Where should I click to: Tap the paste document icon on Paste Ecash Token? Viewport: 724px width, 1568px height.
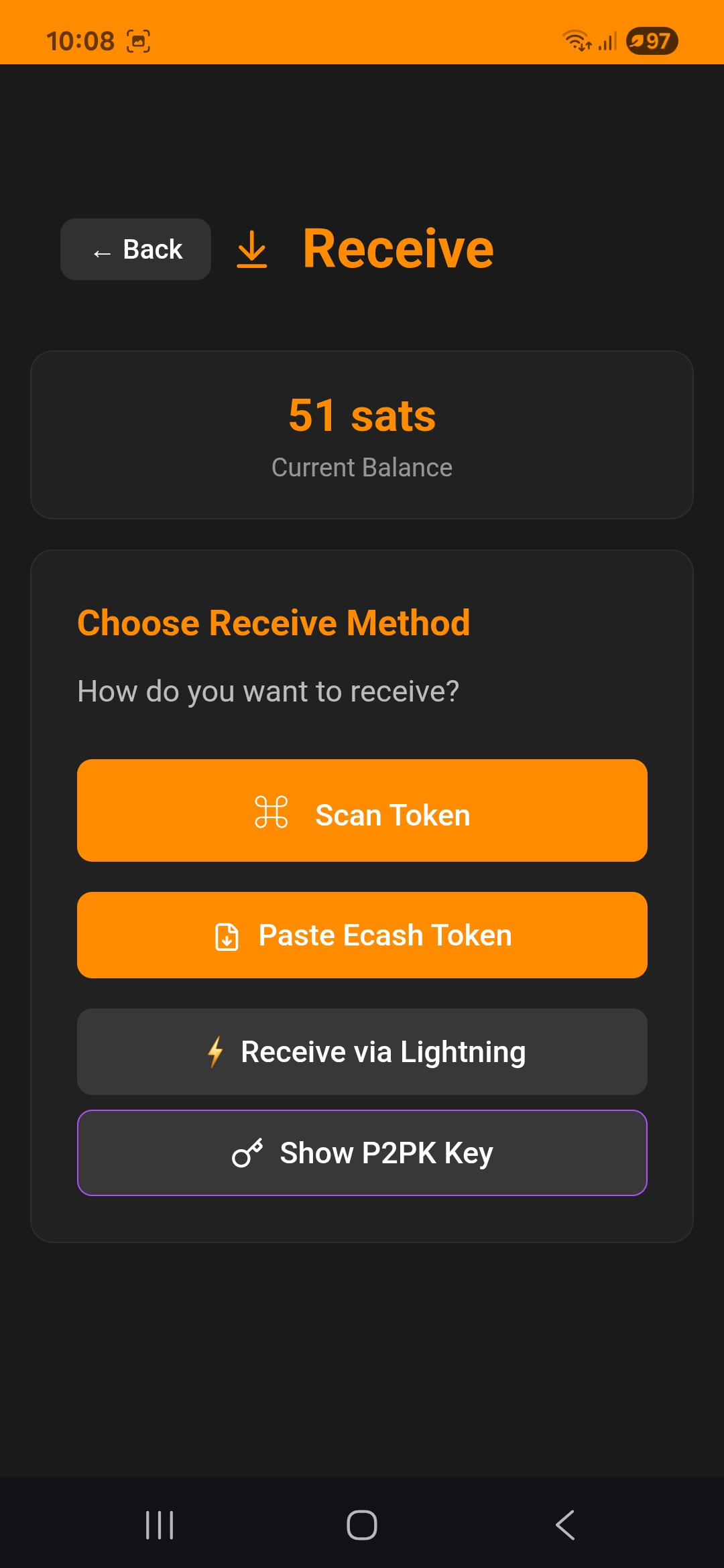[x=227, y=935]
